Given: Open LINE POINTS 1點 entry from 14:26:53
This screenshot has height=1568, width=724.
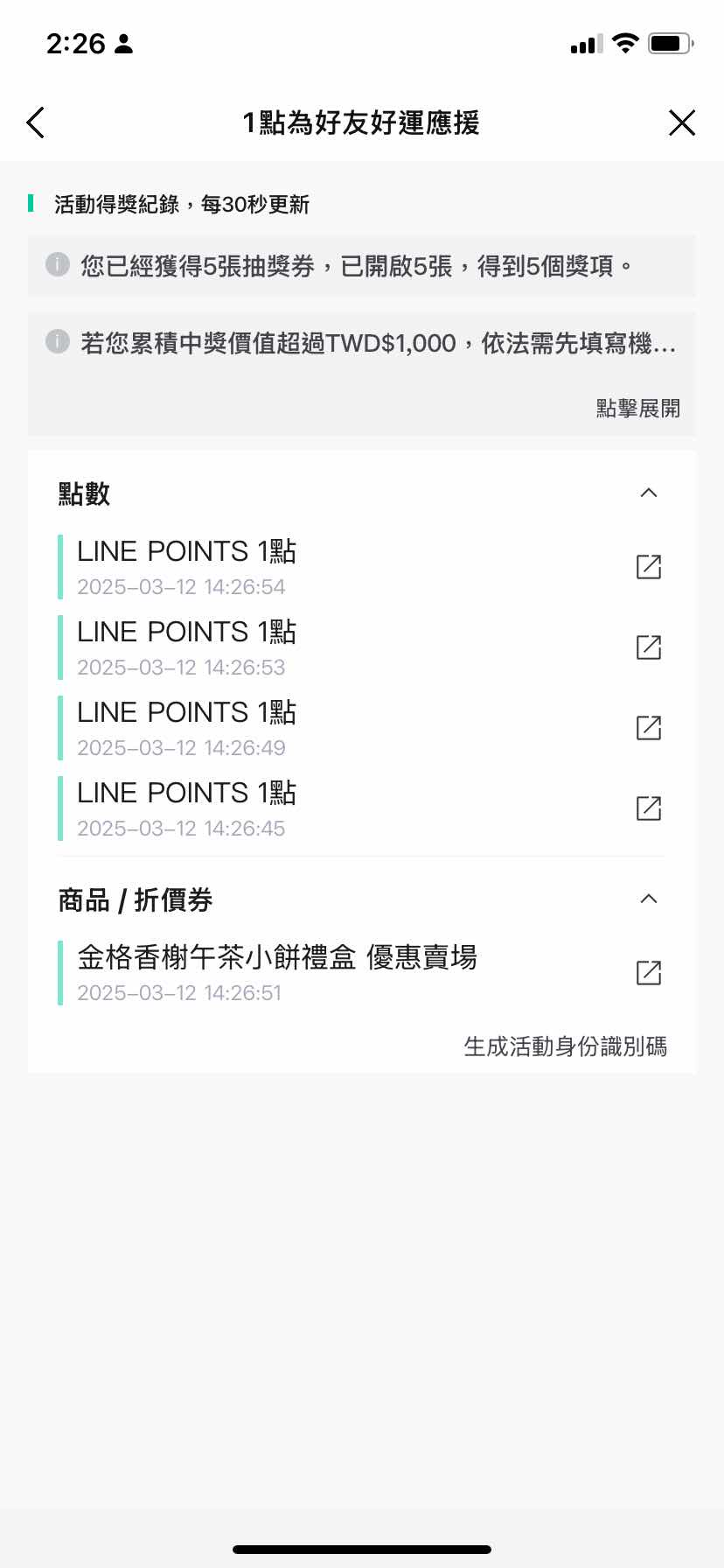Looking at the screenshot, I should coord(648,647).
